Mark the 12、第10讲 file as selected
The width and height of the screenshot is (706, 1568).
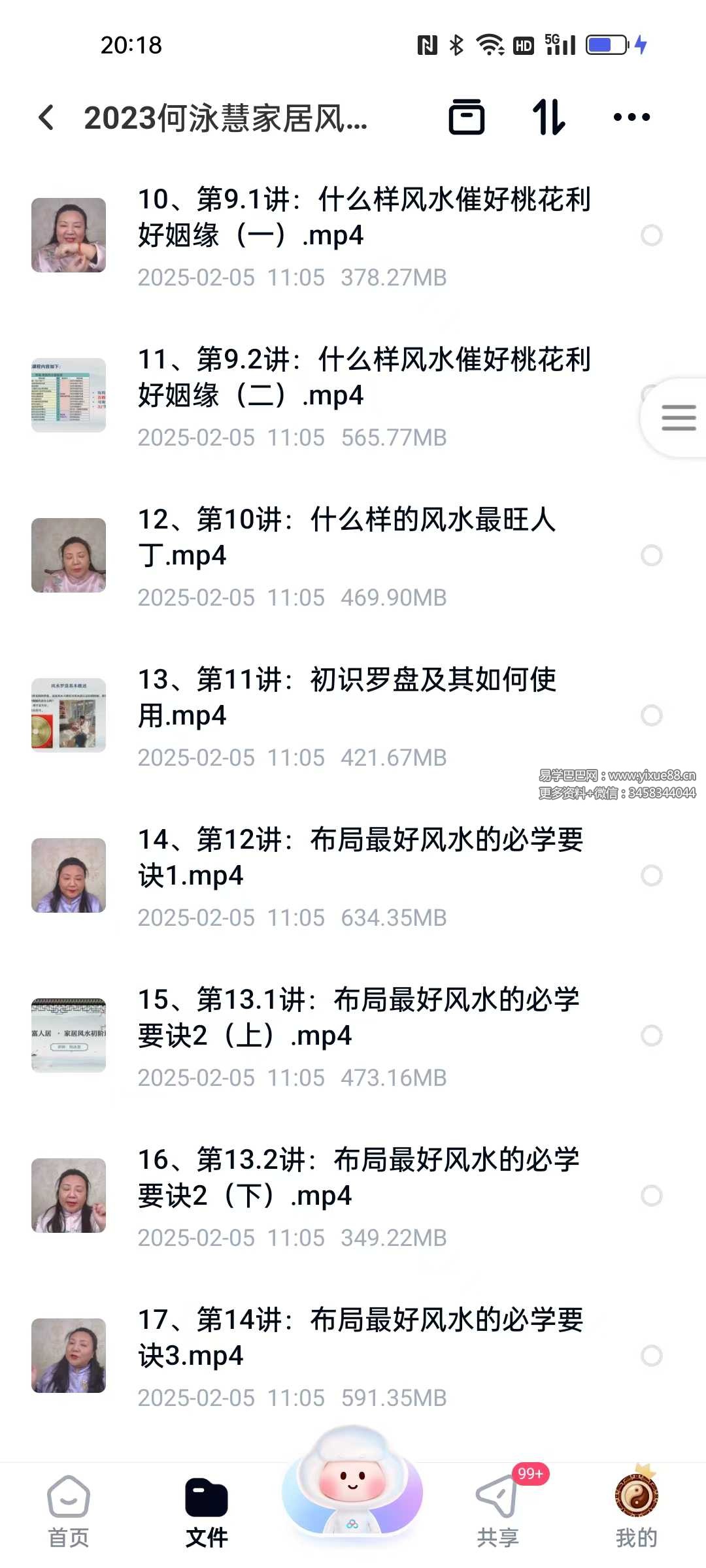[652, 555]
